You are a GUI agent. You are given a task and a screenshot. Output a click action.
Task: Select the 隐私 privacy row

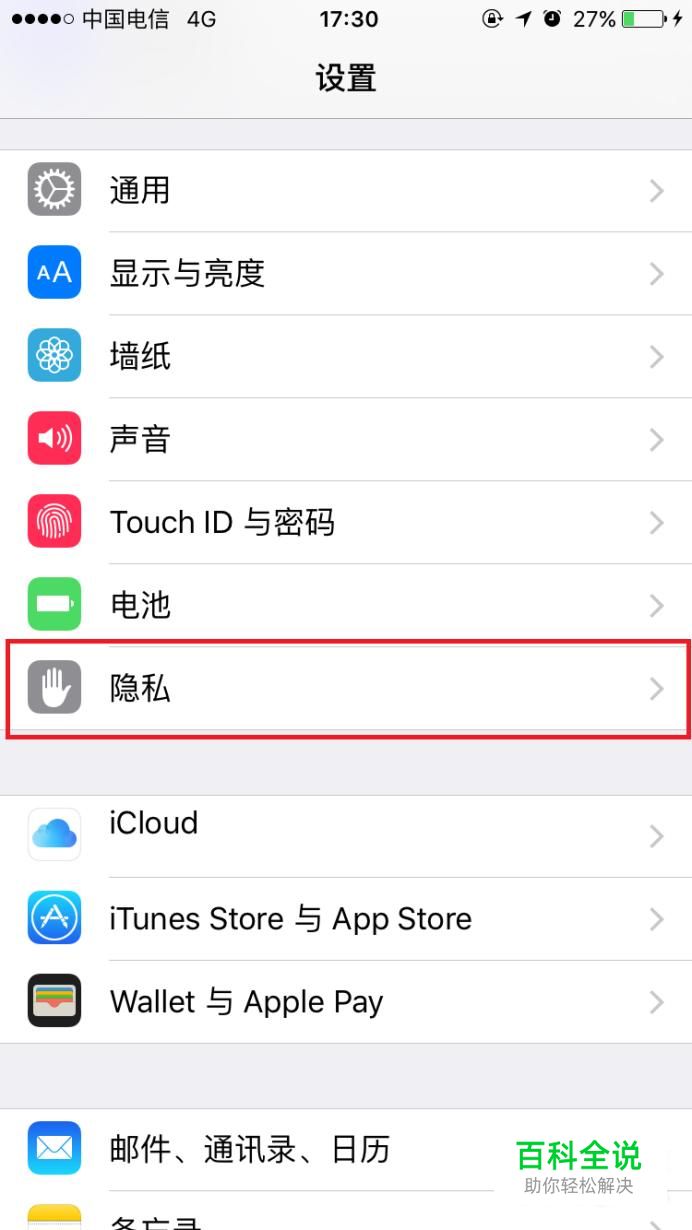pos(346,688)
